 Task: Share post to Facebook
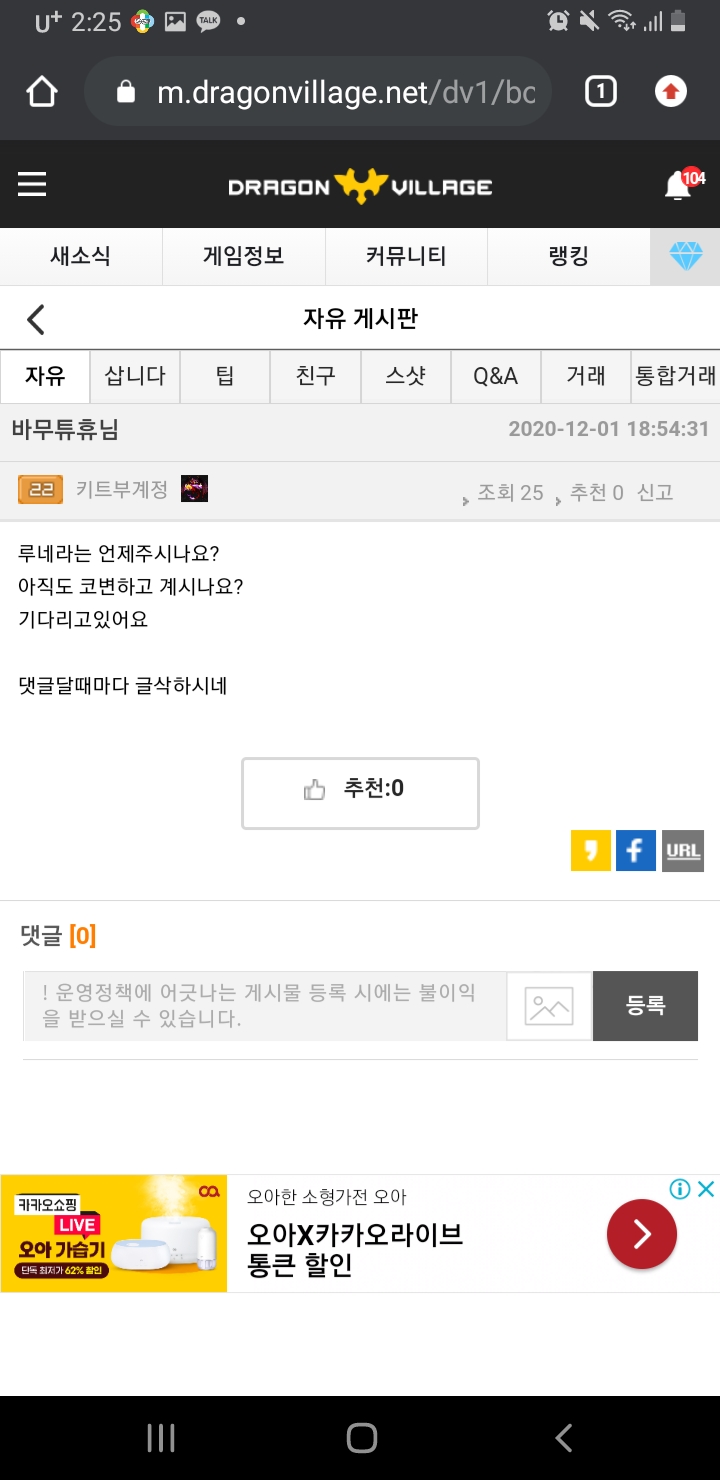click(x=636, y=851)
